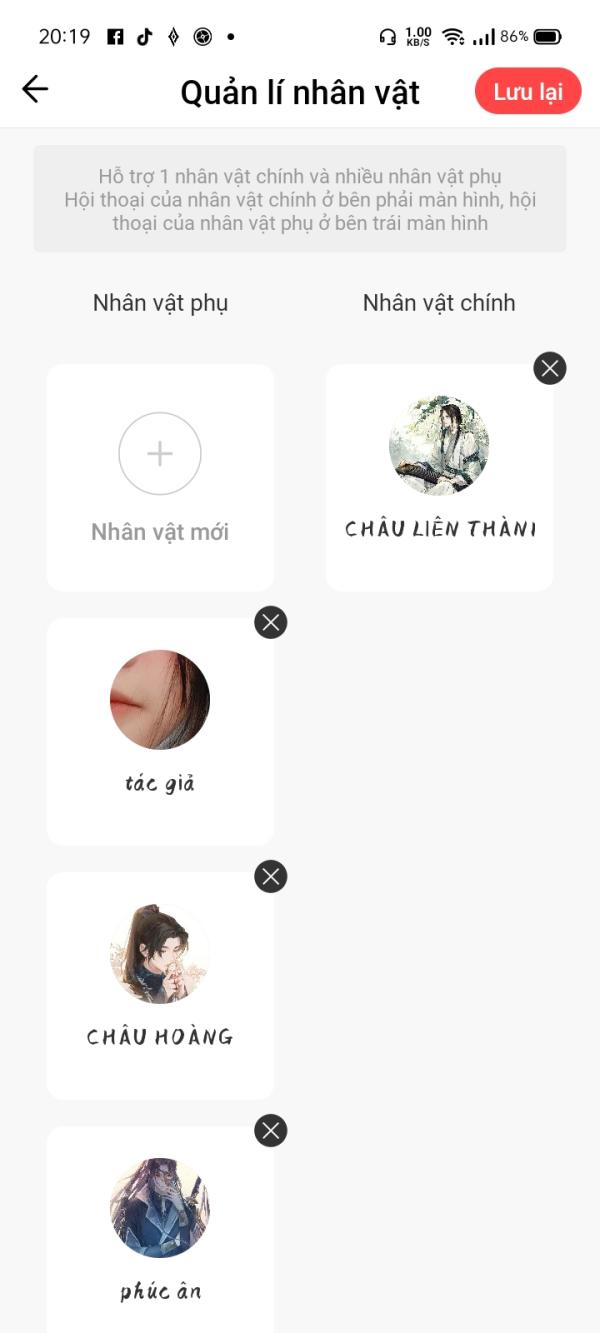Open the phúc ân character card
The height and width of the screenshot is (1333, 600).
160,1230
